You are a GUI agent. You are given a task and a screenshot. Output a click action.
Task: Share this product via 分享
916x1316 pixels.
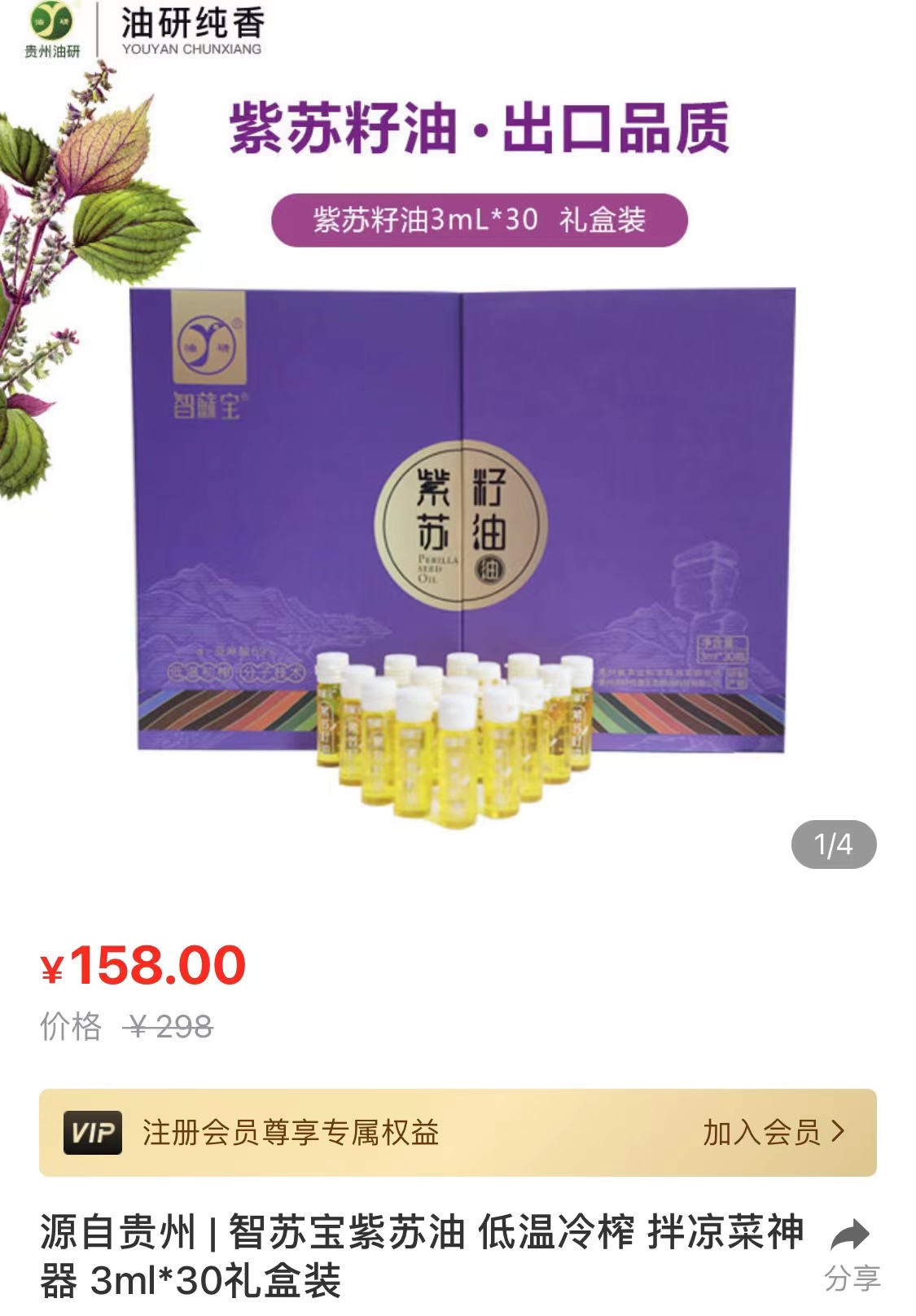point(851,1254)
